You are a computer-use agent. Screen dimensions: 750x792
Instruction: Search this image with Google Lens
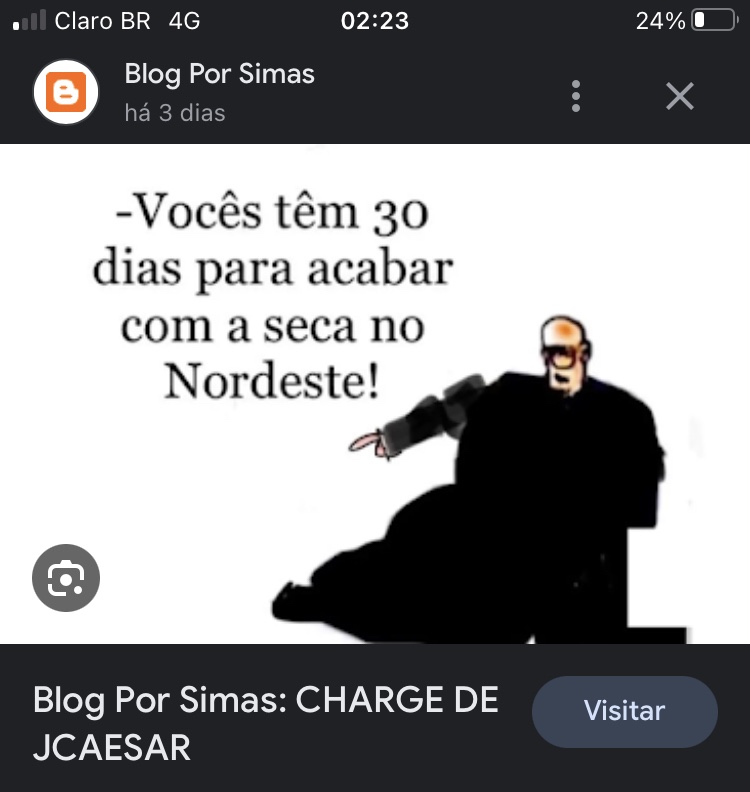tap(66, 578)
